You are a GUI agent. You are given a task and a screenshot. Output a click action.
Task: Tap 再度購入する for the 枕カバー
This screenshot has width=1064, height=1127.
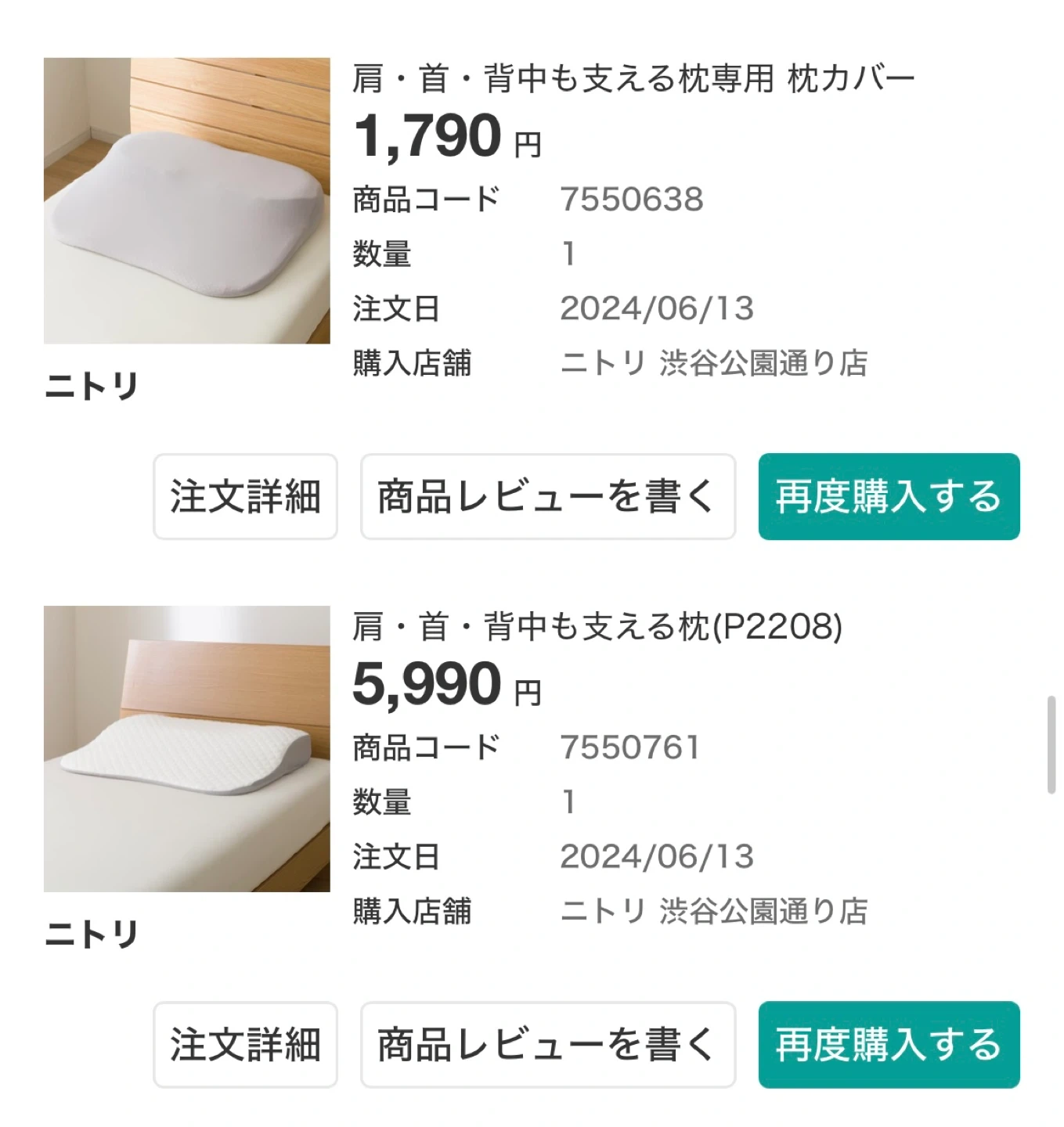[x=889, y=497]
